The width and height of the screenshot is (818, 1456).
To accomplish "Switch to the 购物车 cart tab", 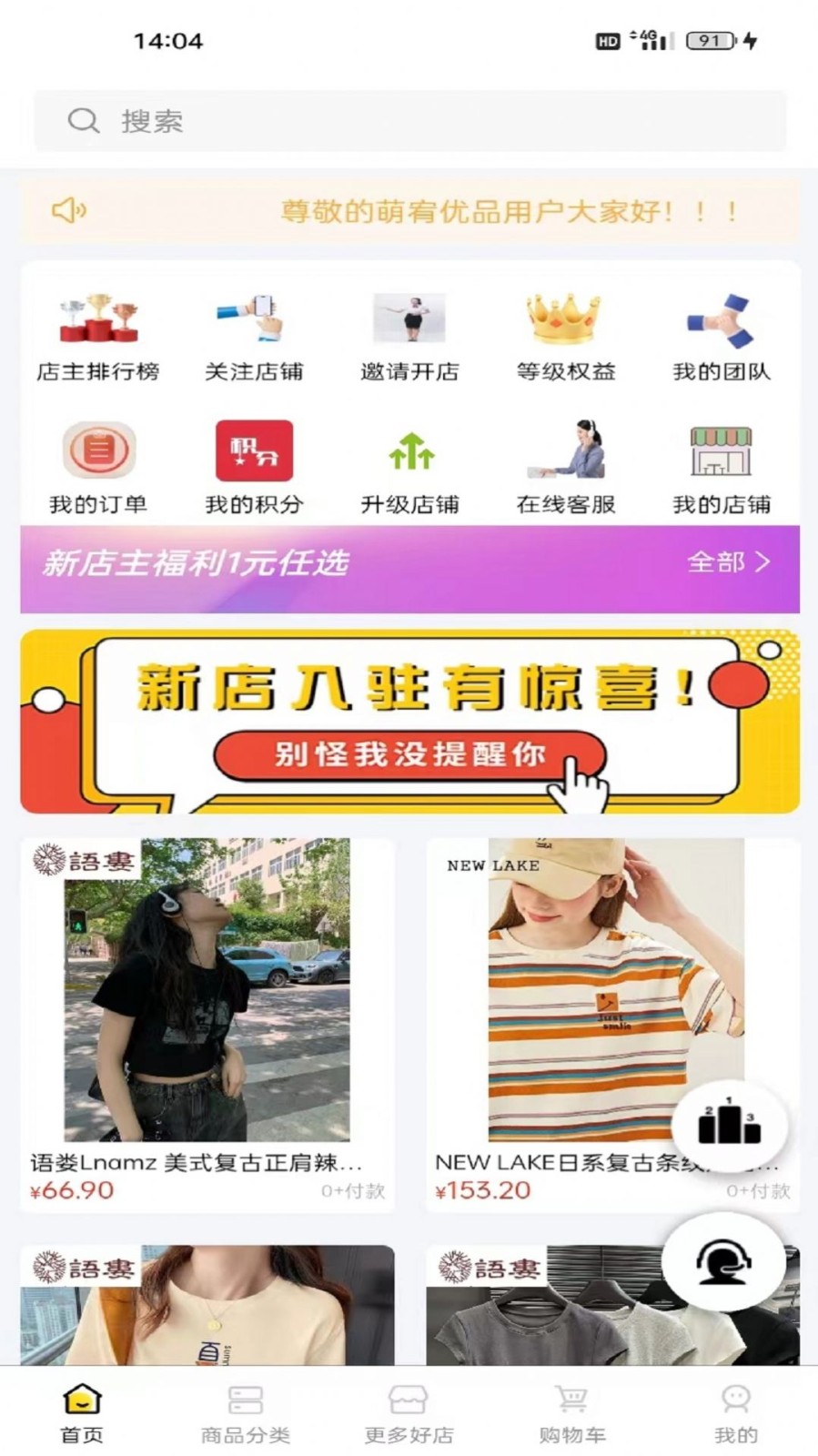I will (572, 1415).
